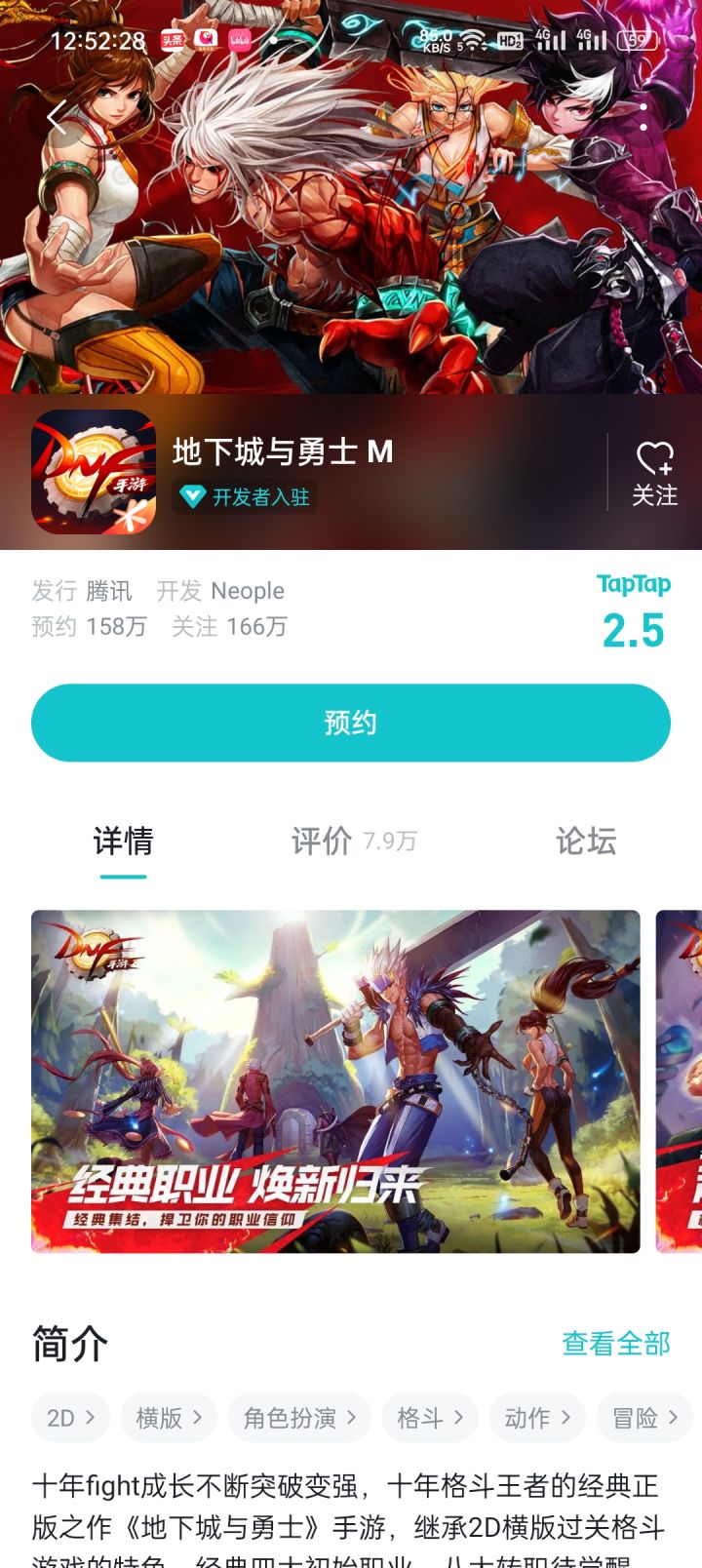
Task: Toggle follow via the 关注 control
Action: click(x=654, y=492)
